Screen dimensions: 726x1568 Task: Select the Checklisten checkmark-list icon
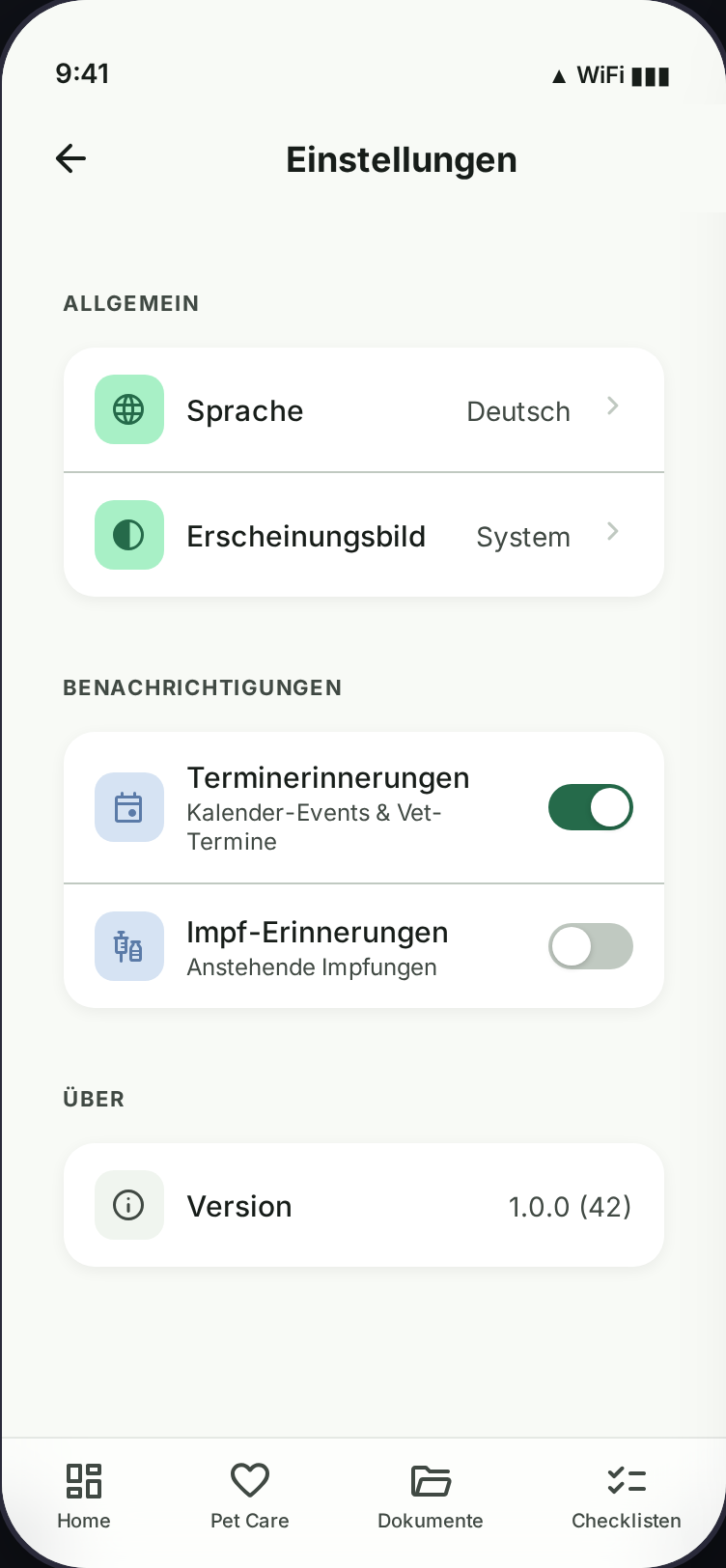[626, 1480]
